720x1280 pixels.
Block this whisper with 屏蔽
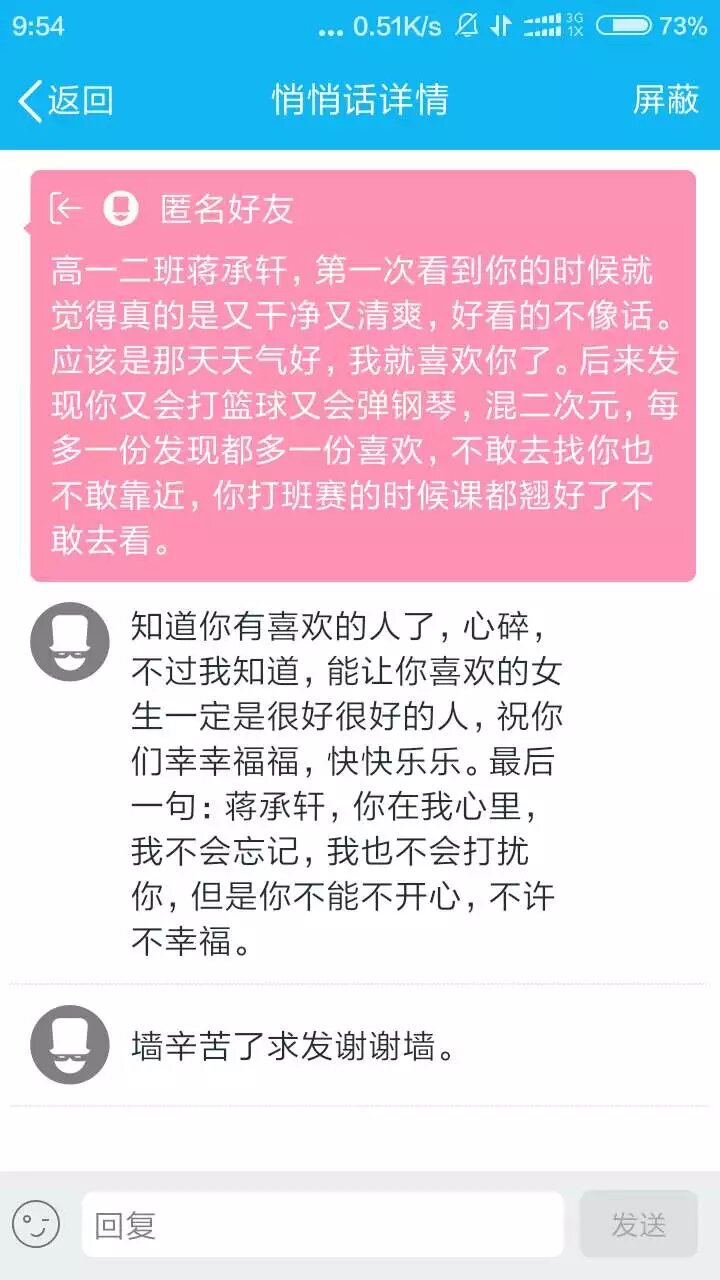pyautogui.click(x=665, y=100)
